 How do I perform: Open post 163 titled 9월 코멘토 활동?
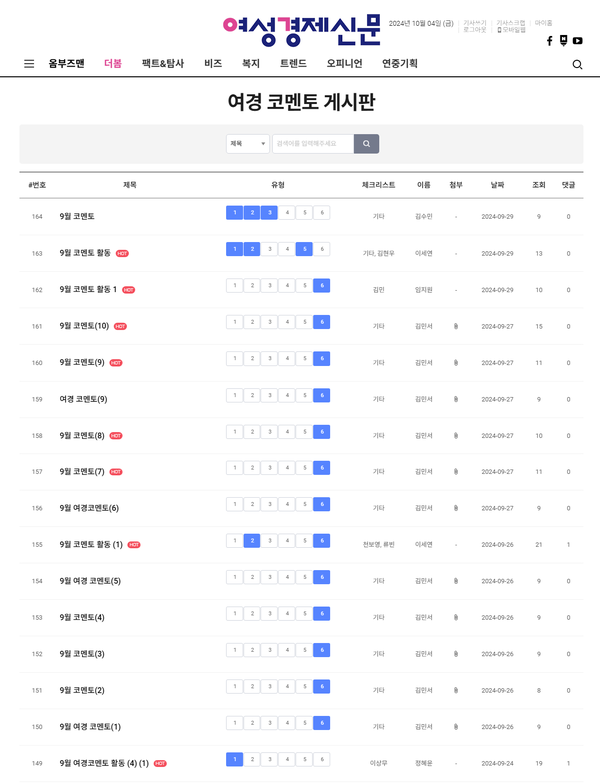point(85,253)
